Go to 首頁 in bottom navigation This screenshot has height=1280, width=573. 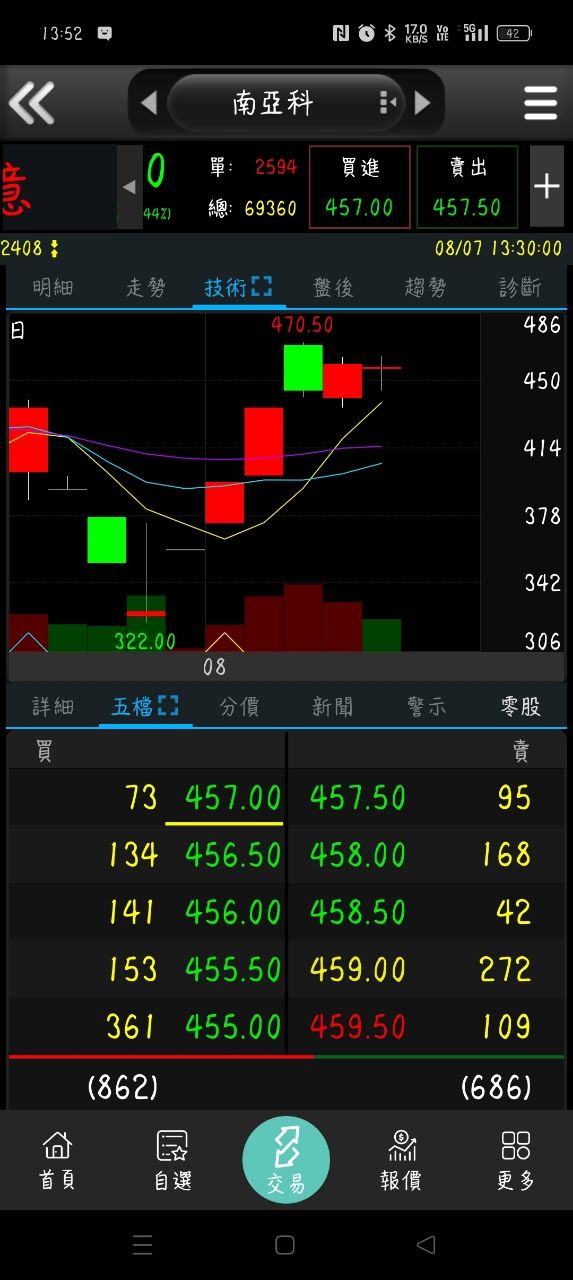pyautogui.click(x=58, y=1161)
